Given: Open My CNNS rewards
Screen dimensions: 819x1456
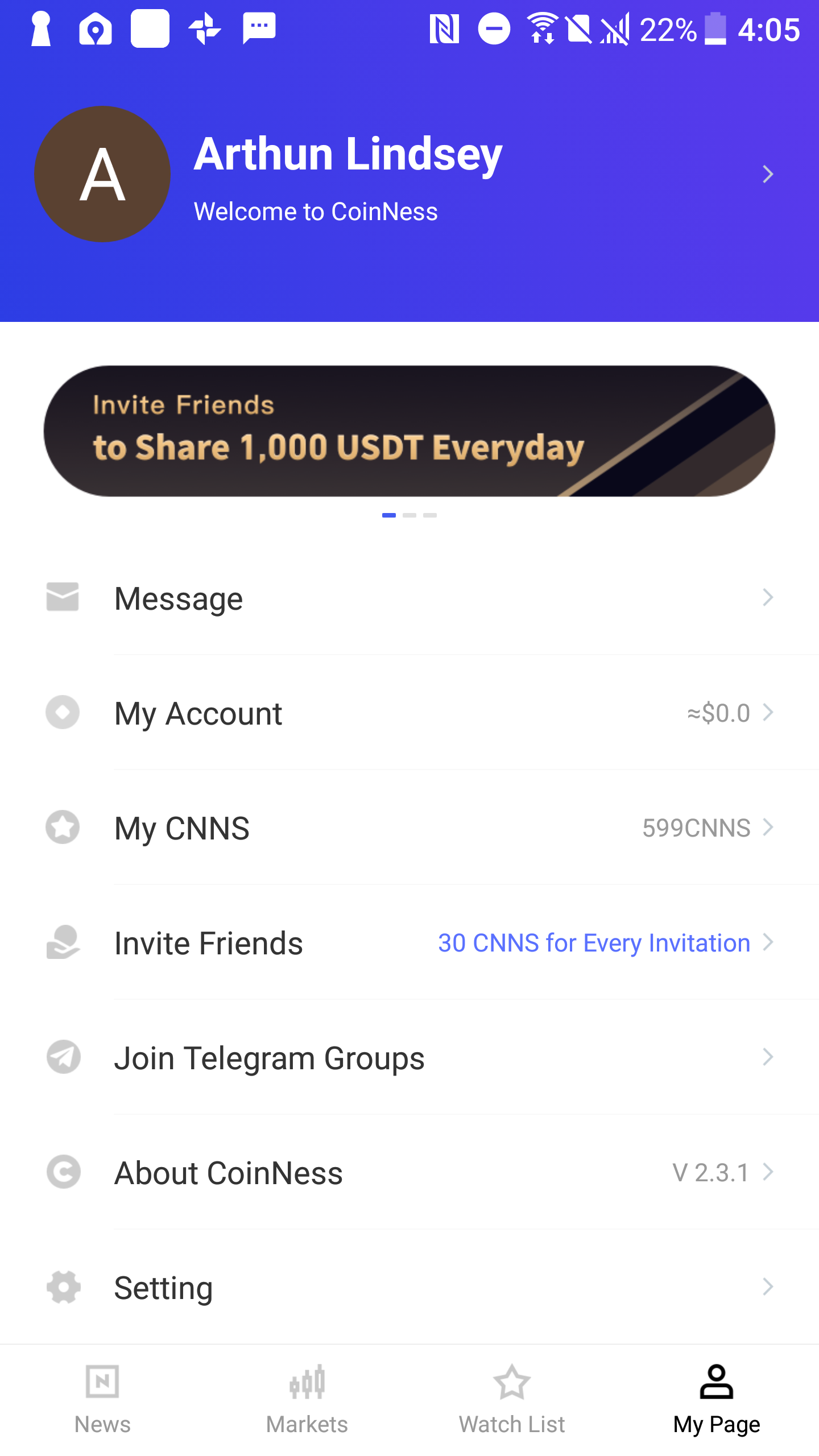Looking at the screenshot, I should pyautogui.click(x=409, y=828).
